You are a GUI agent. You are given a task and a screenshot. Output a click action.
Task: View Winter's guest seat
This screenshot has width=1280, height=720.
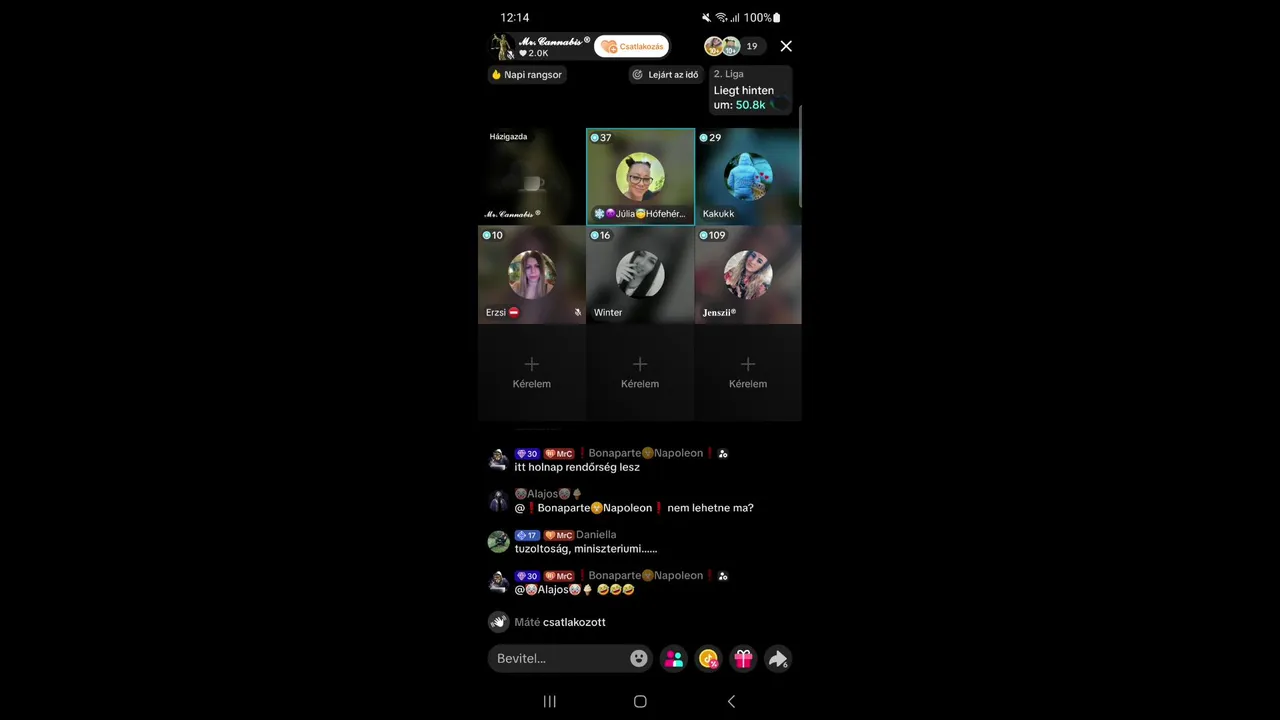640,275
